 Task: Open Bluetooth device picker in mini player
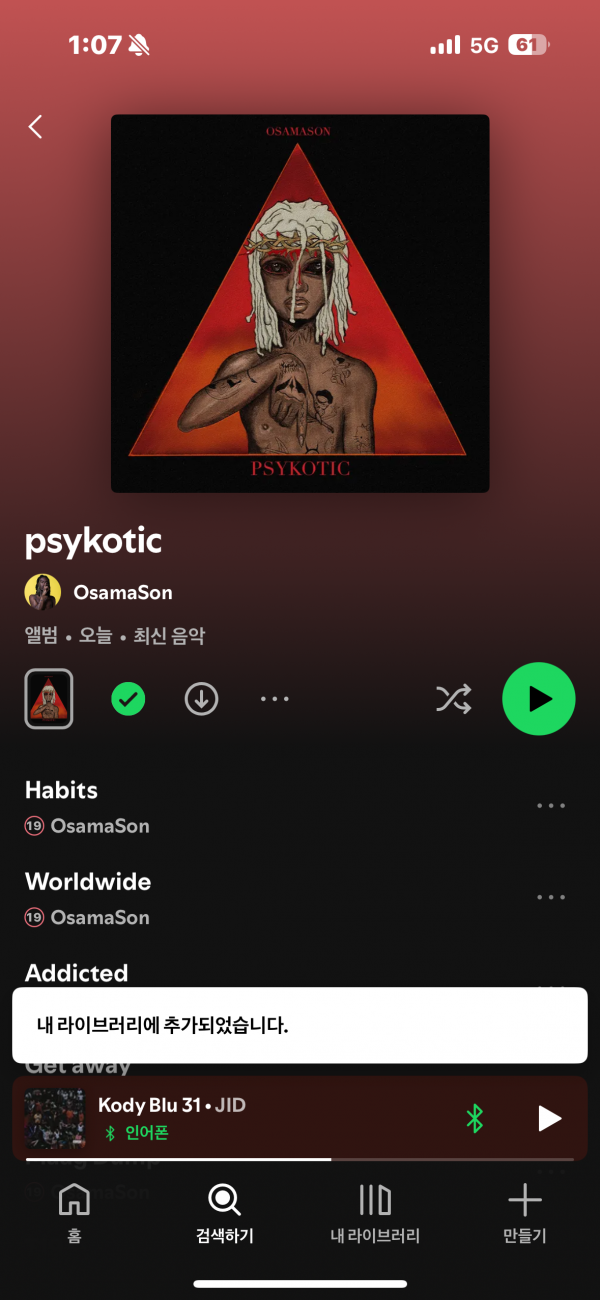[475, 1118]
